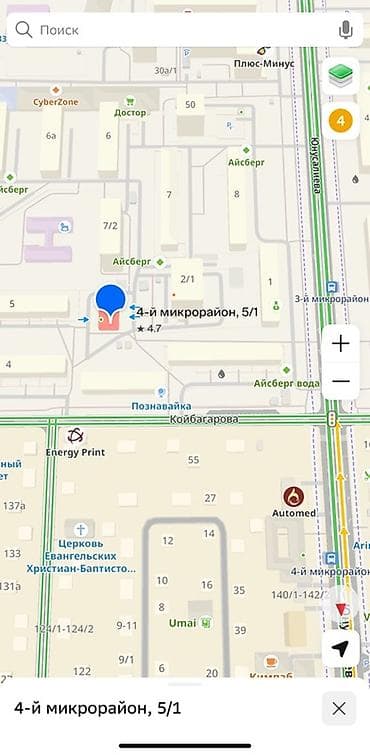Open the 3-й микрорайон bus stop
The height and width of the screenshot is (755, 370).
(x=332, y=287)
